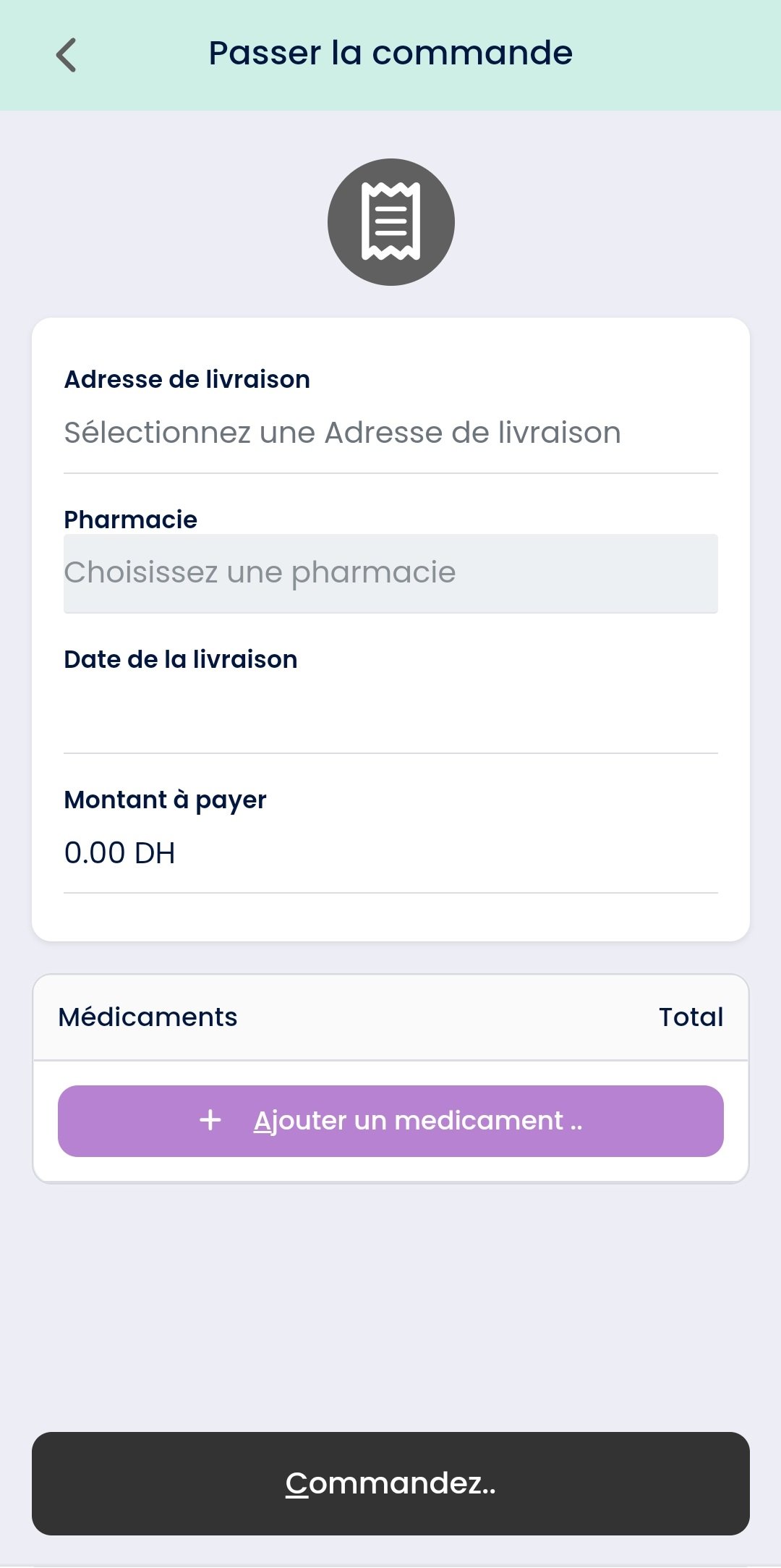Click the 'Total' column header
Viewport: 781px width, 1568px height.
coord(691,1017)
